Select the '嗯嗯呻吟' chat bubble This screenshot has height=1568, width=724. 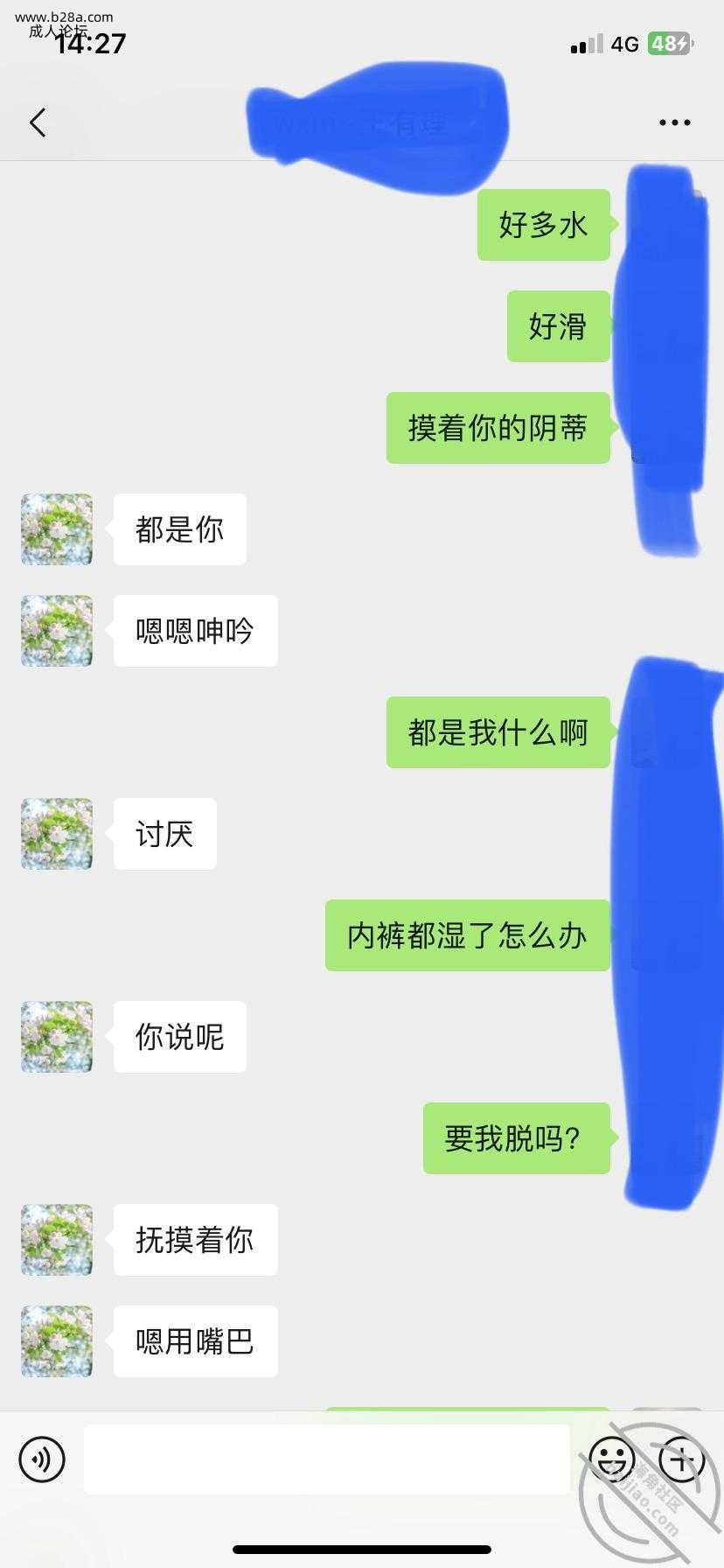click(x=194, y=631)
